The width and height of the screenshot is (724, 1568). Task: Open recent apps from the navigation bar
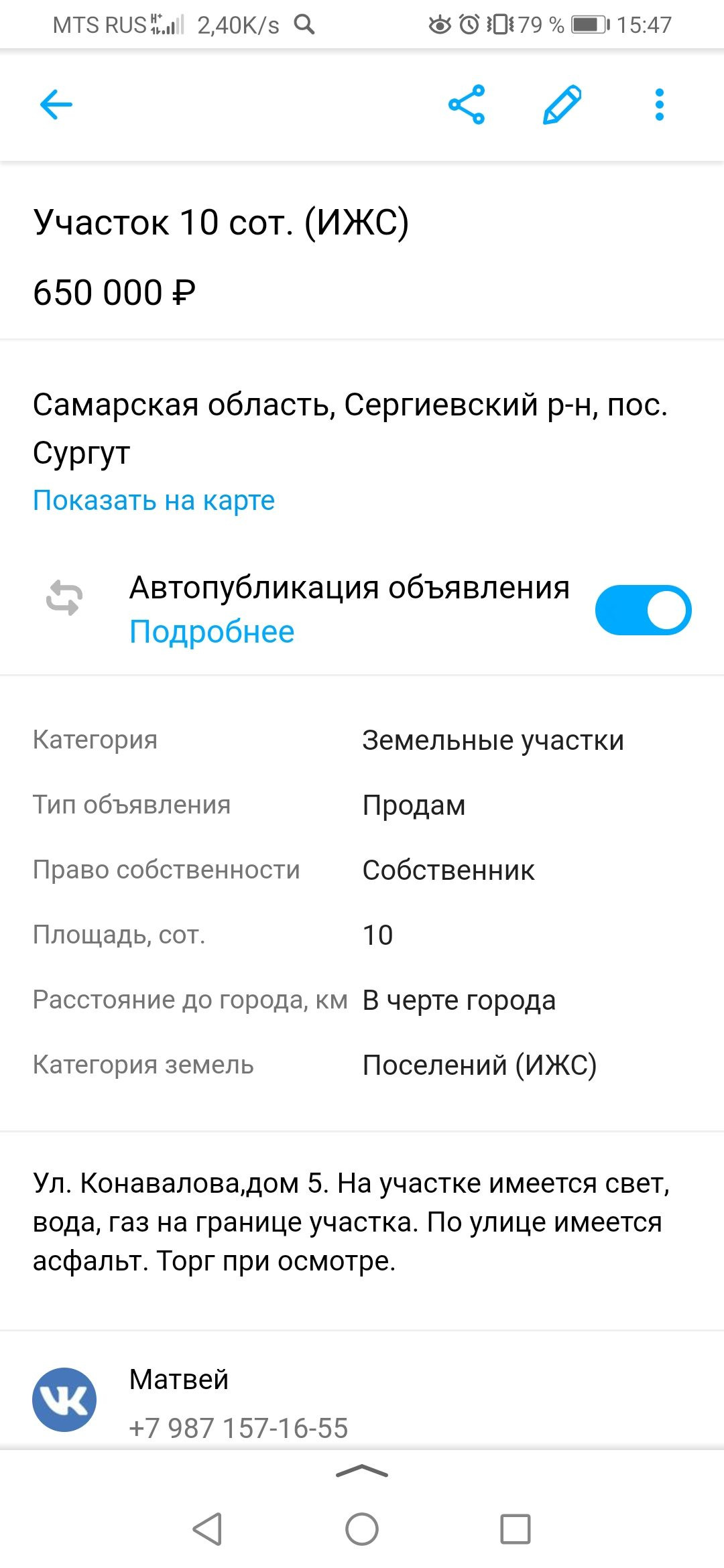515,1529
